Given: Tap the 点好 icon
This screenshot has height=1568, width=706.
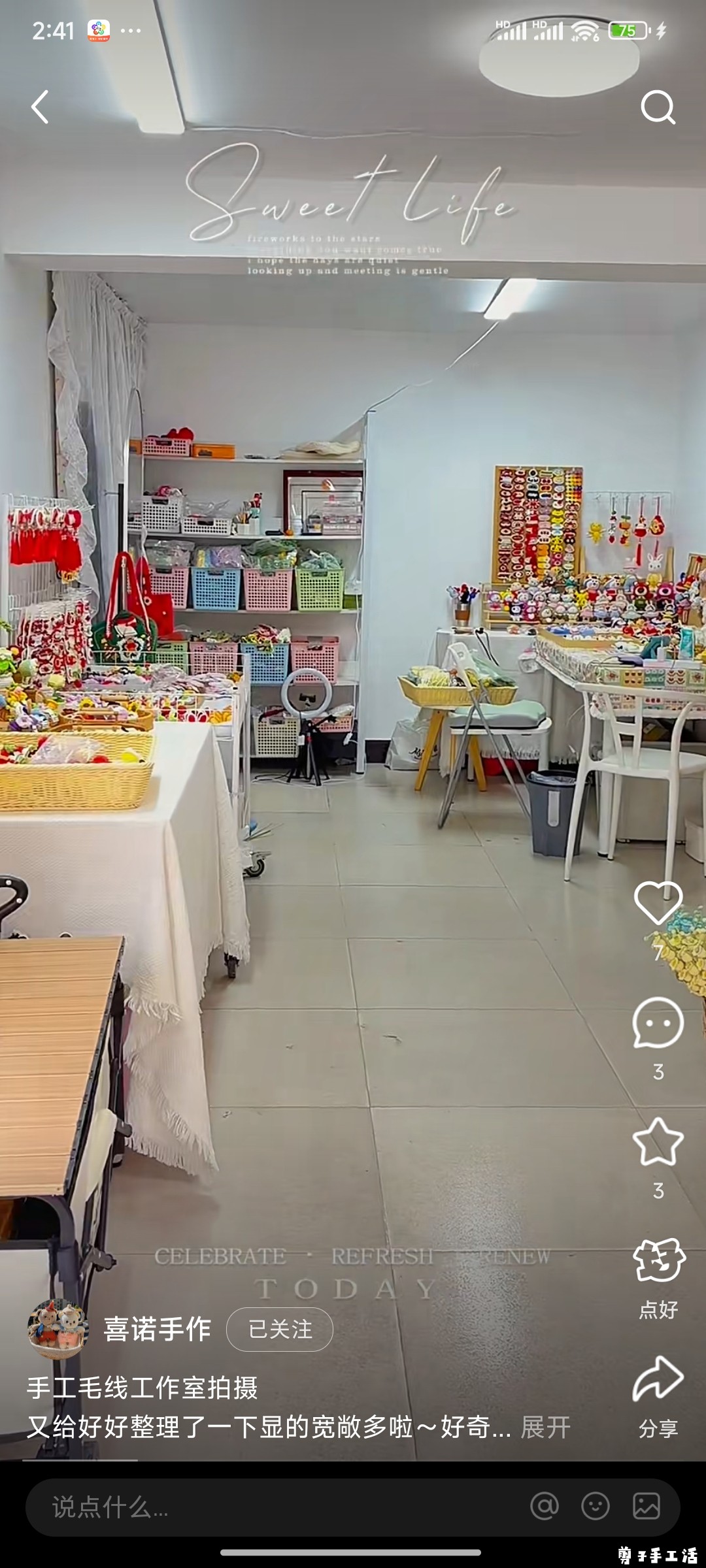Looking at the screenshot, I should [658, 1260].
